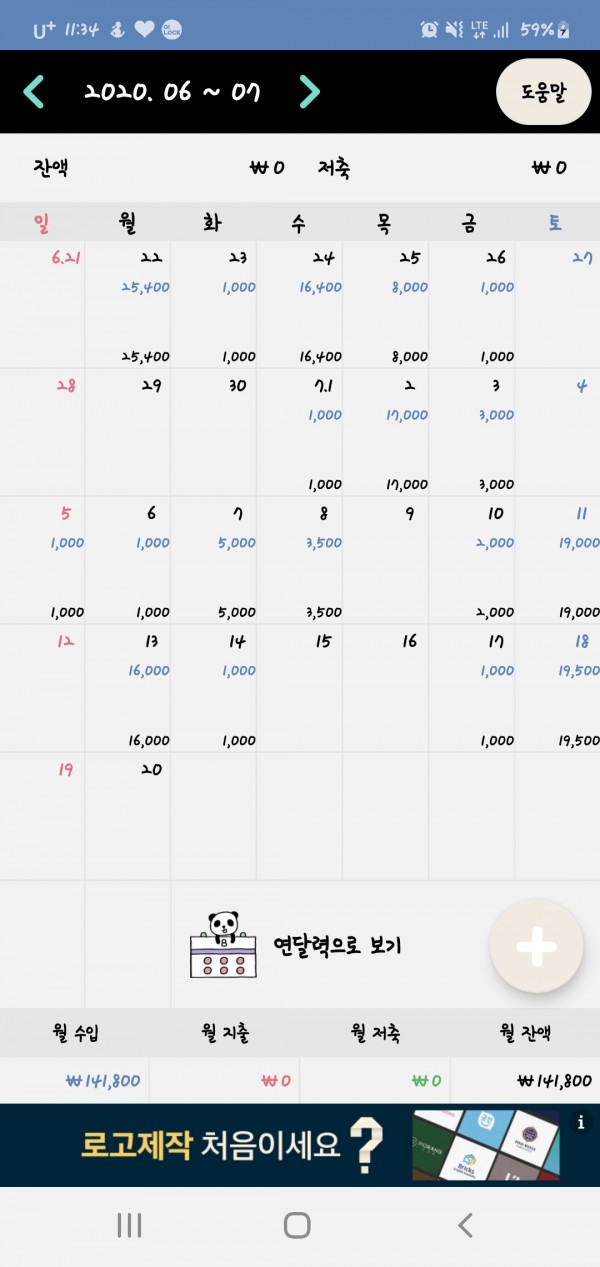The height and width of the screenshot is (1267, 600).
Task: Go to the next month period
Action: tap(309, 92)
